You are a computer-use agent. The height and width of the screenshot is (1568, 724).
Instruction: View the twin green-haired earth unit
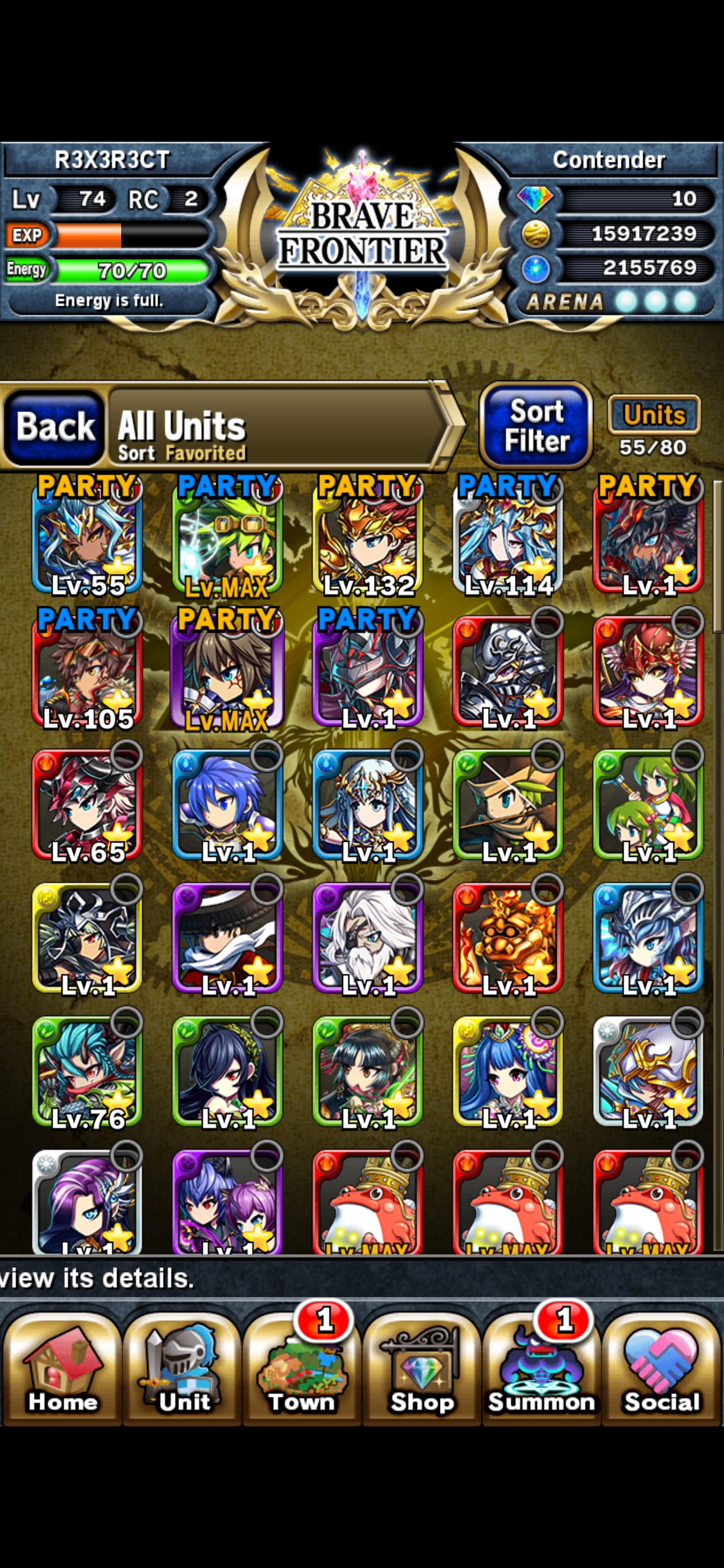tap(649, 805)
